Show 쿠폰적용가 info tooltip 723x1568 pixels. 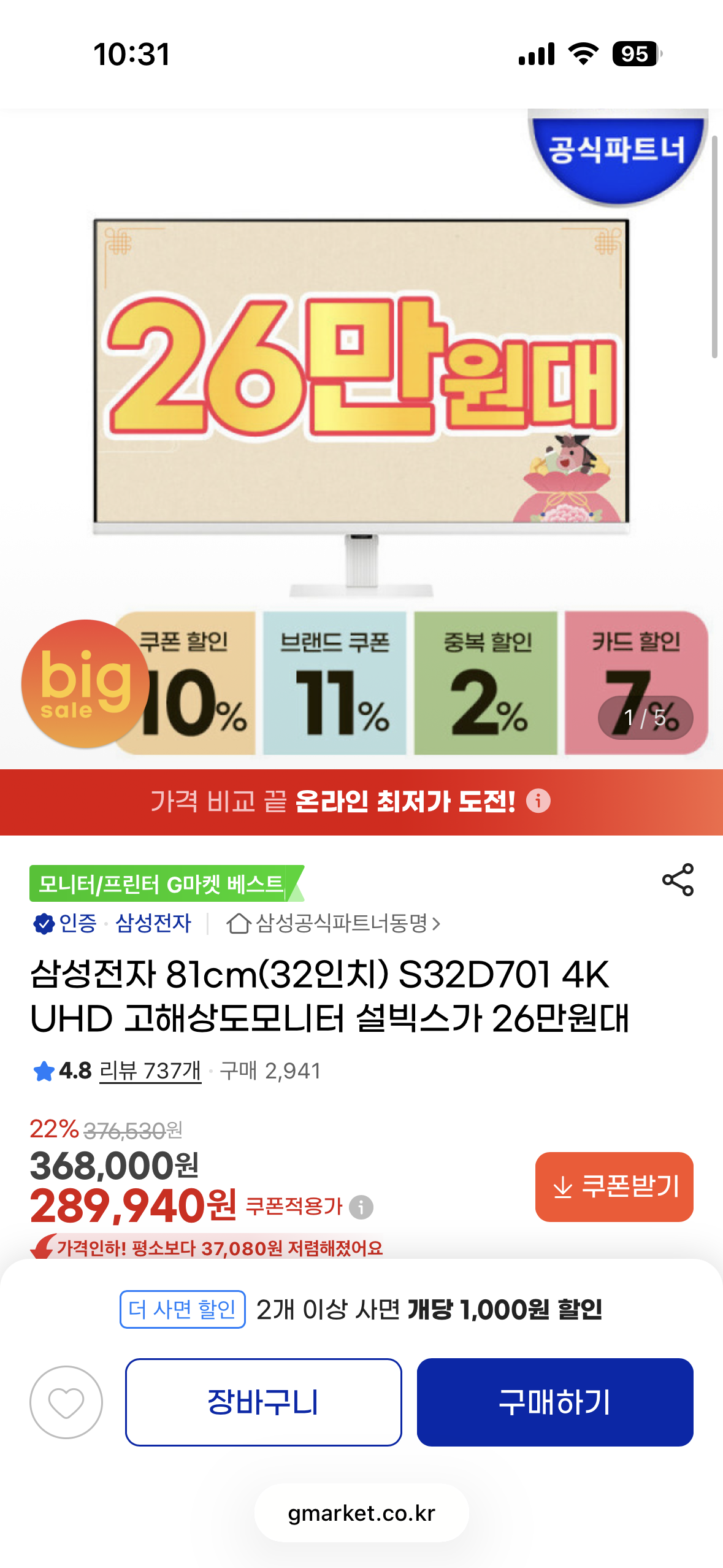[361, 1207]
